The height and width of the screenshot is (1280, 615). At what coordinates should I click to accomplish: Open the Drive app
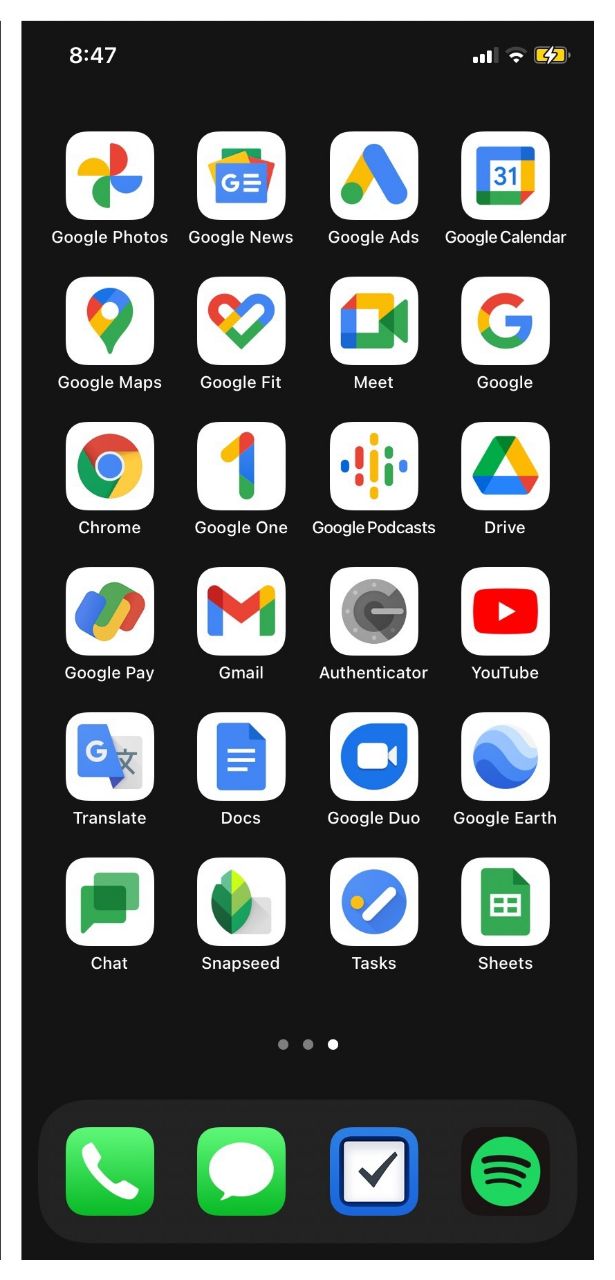click(x=505, y=466)
